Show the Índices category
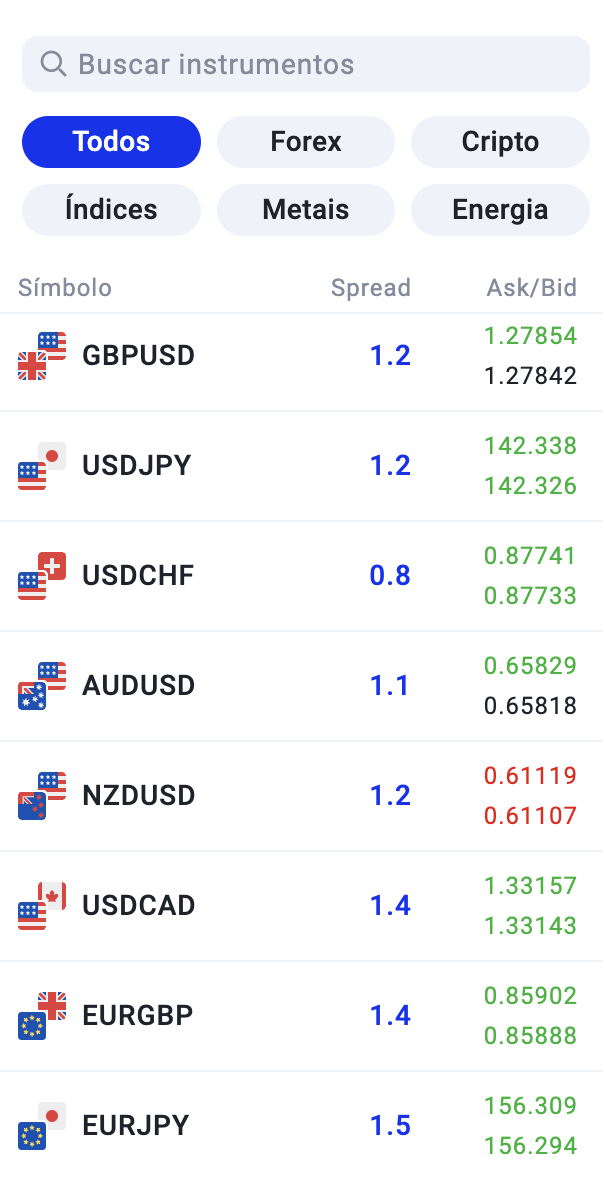Screen dimensions: 604x1180 [111, 209]
